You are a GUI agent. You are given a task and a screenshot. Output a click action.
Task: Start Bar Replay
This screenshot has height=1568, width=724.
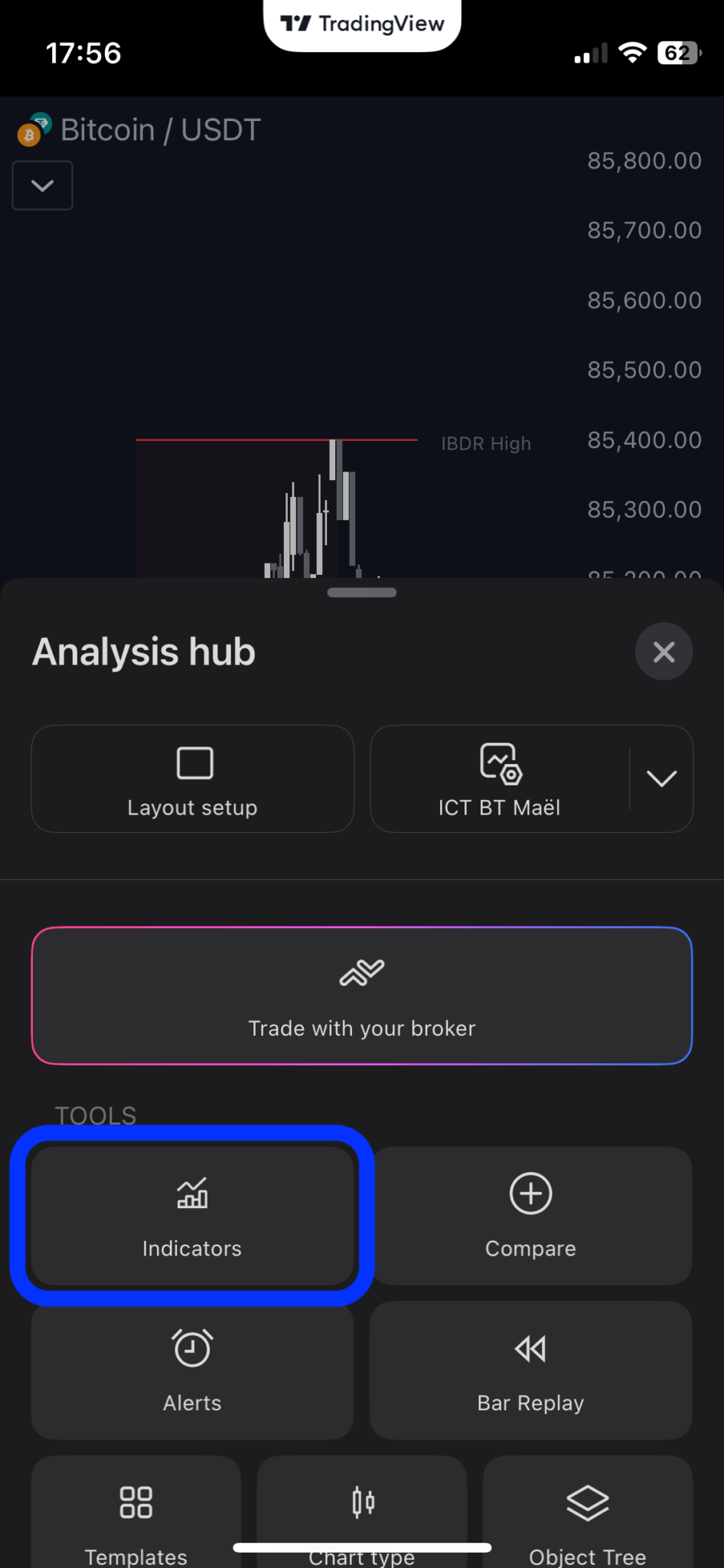point(530,1370)
